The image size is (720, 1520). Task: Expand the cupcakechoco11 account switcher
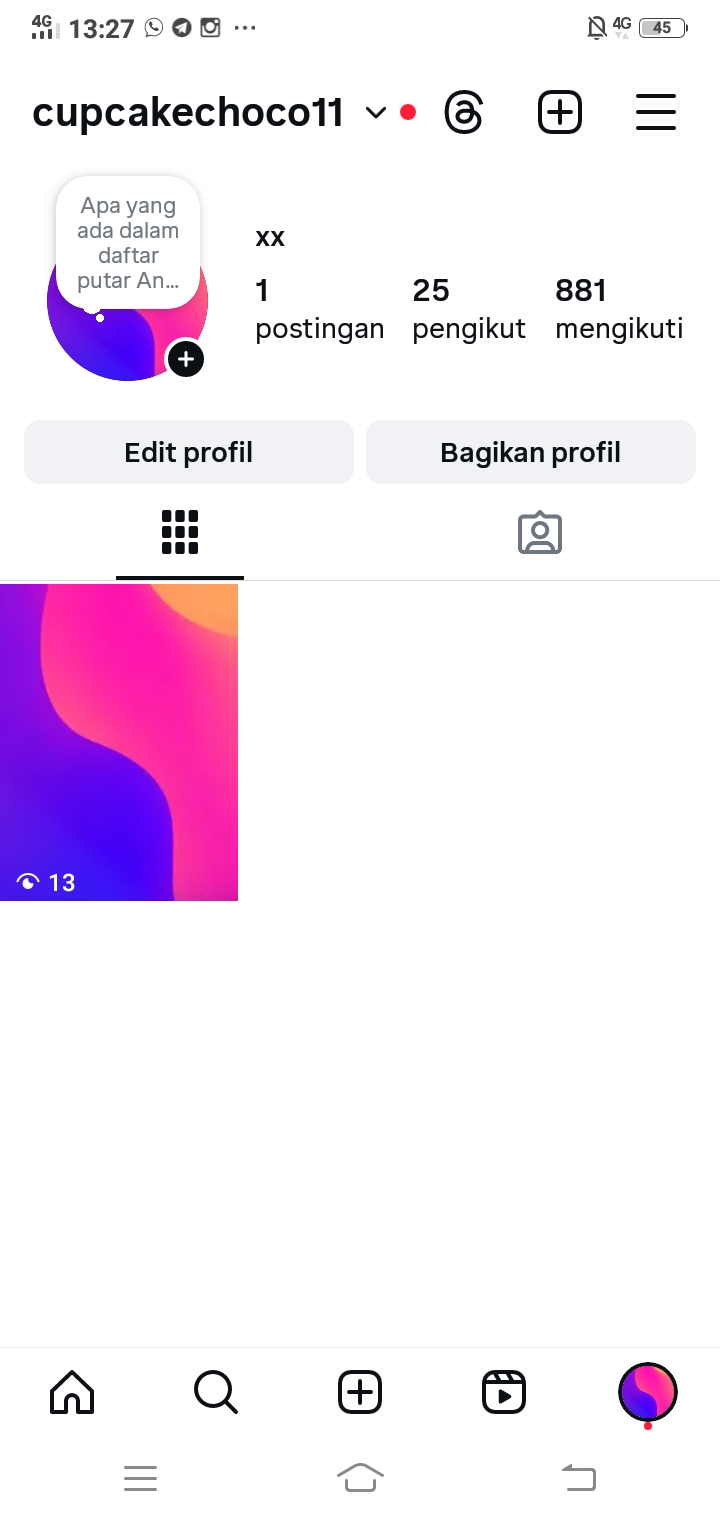pyautogui.click(x=376, y=112)
